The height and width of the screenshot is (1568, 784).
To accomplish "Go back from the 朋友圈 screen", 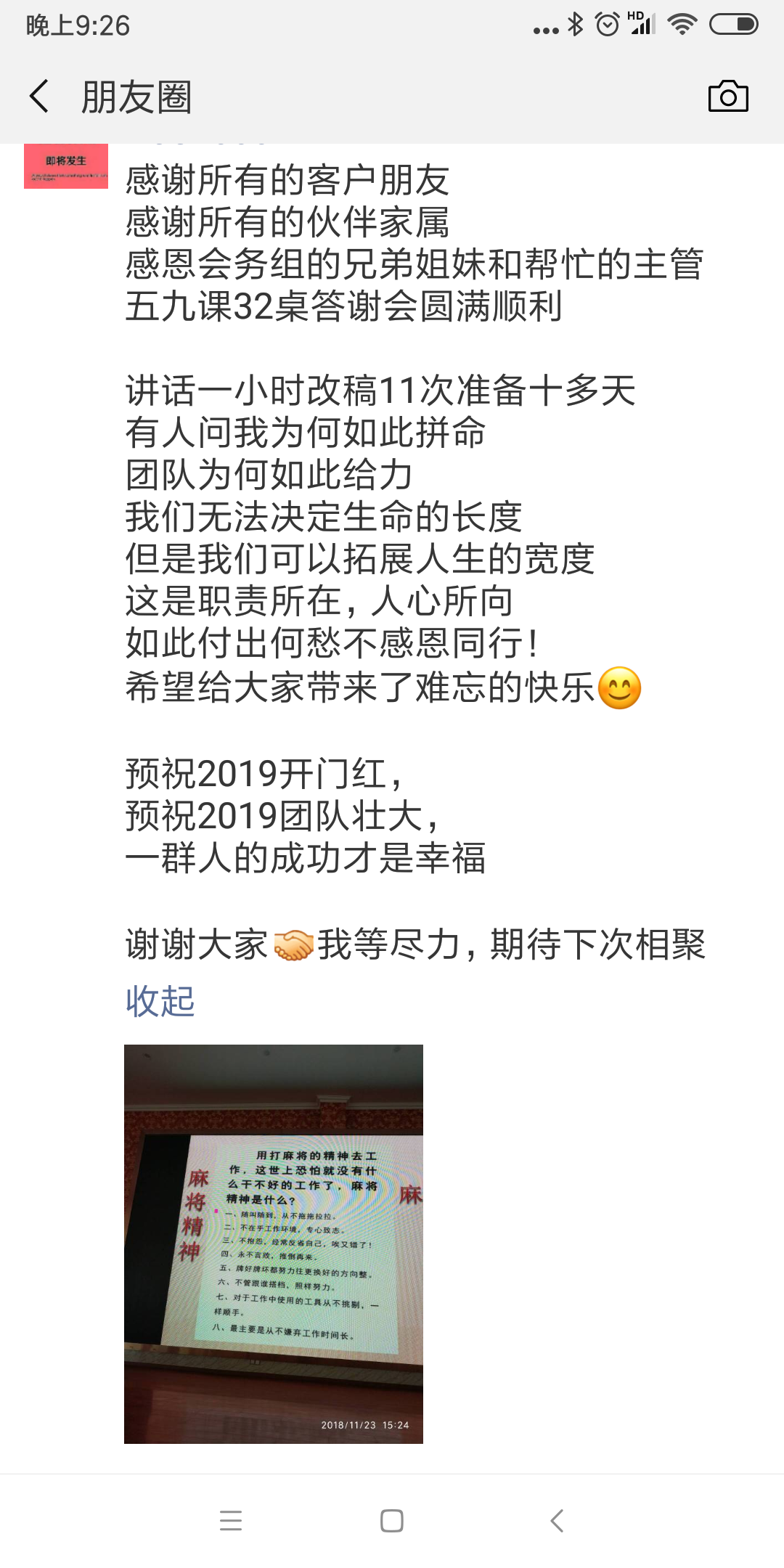I will pos(39,97).
